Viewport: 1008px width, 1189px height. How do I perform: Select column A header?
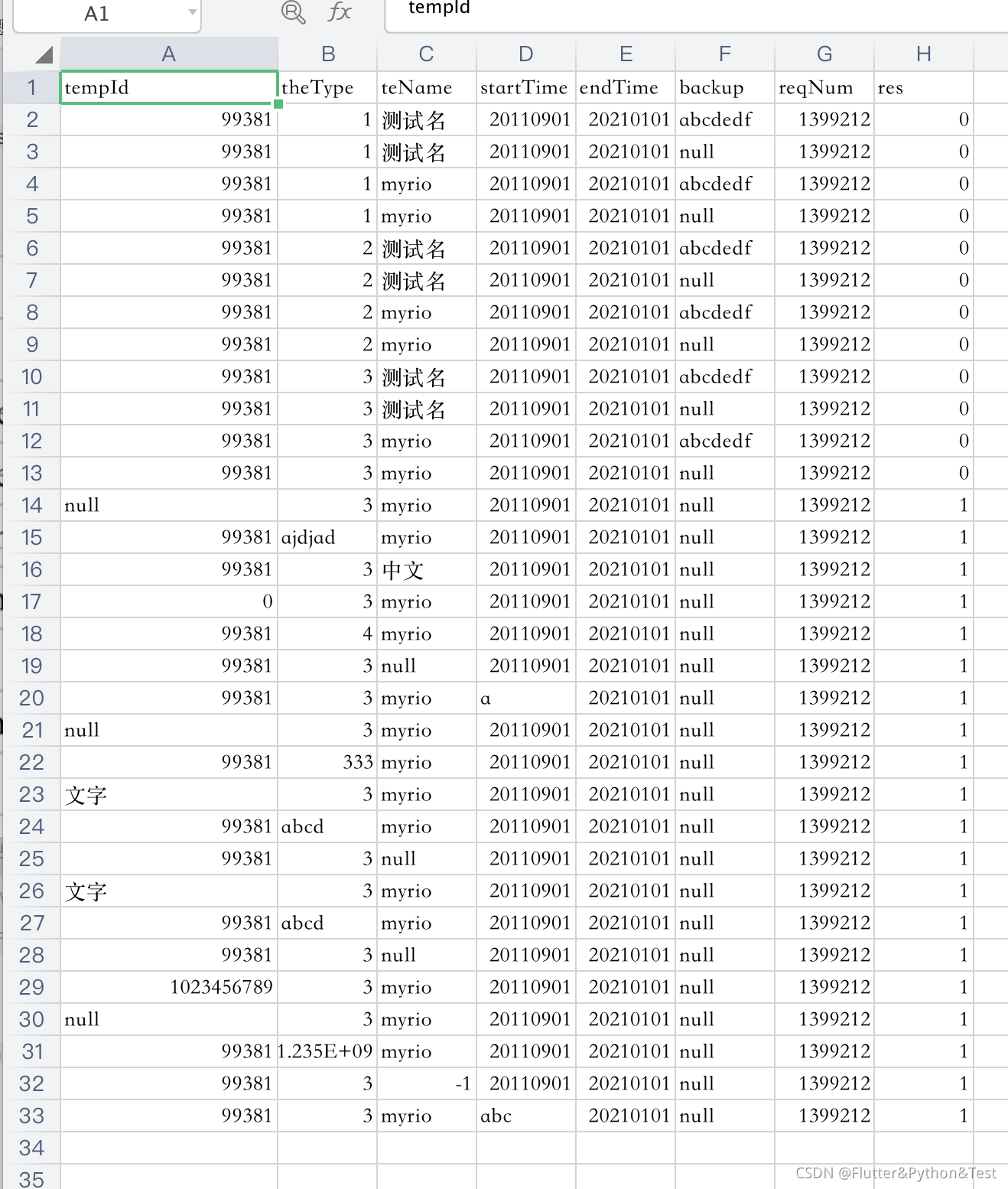pyautogui.click(x=168, y=54)
